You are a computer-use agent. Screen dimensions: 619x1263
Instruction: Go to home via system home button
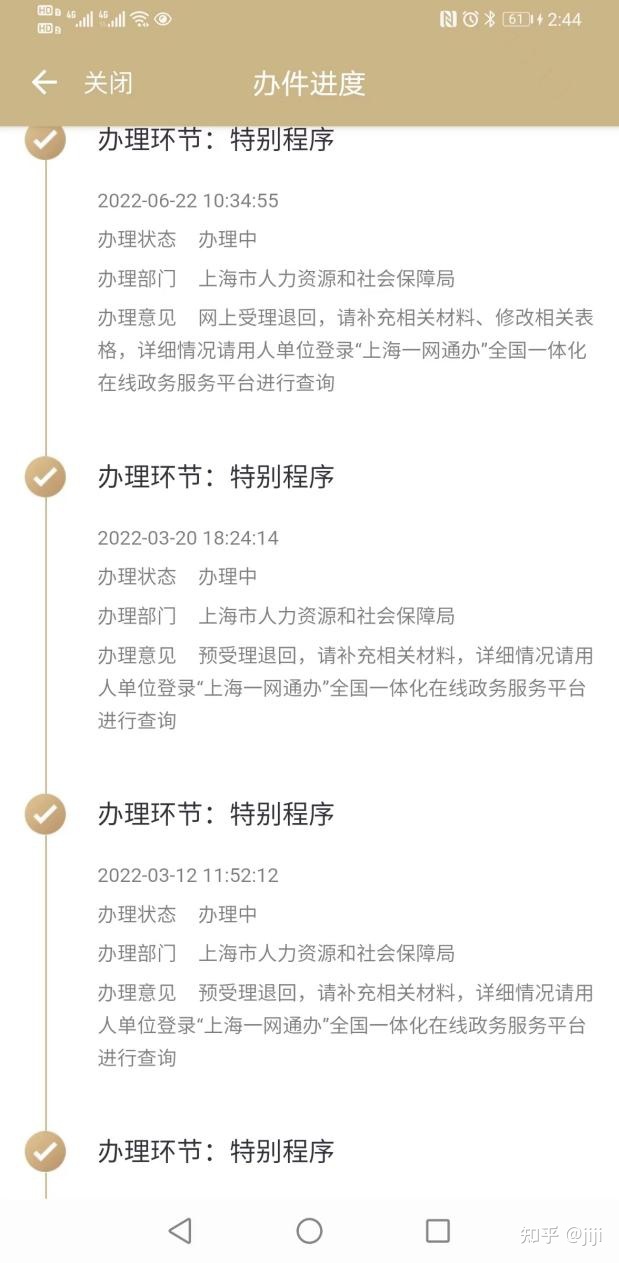click(309, 1230)
